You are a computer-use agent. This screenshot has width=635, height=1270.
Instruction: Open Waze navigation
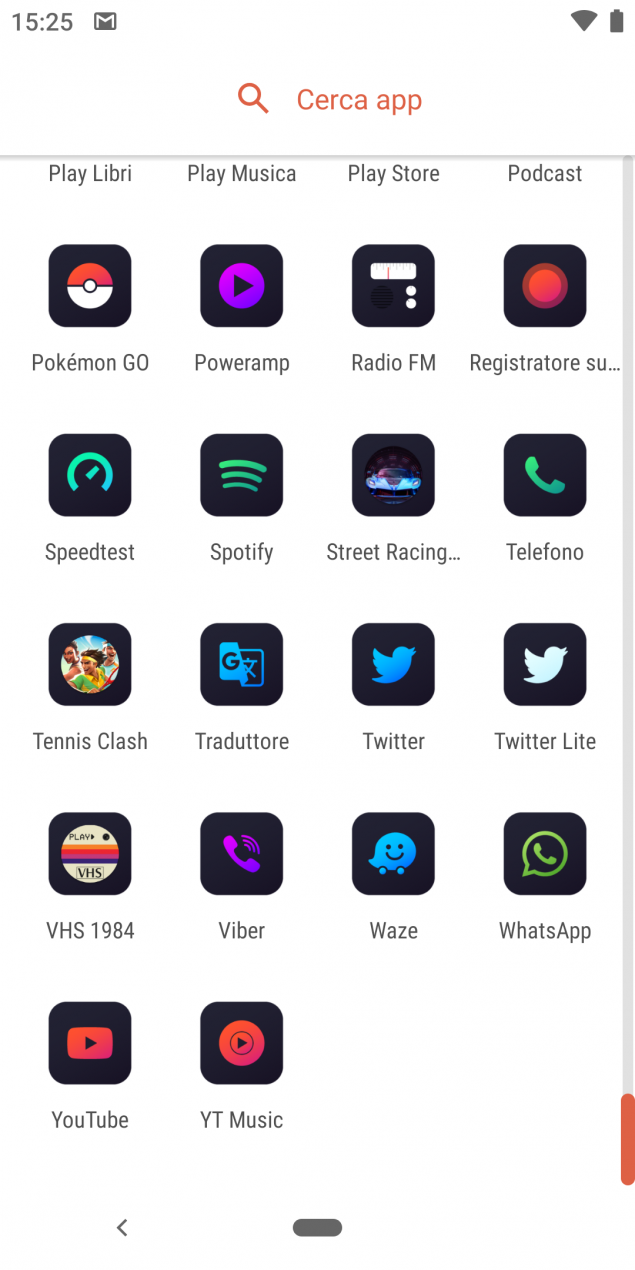[x=393, y=853]
